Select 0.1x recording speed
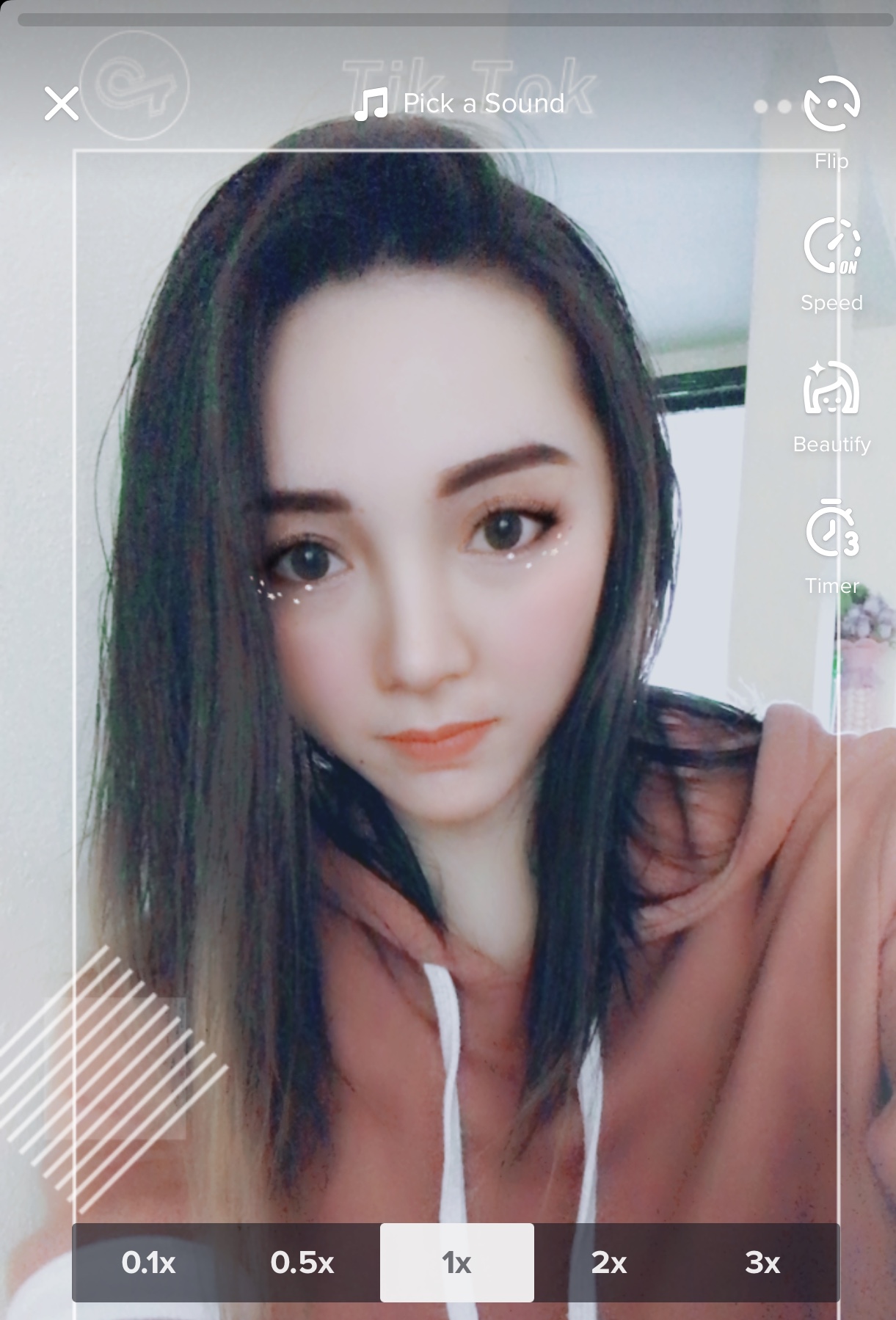The image size is (896, 1320). point(149,1263)
